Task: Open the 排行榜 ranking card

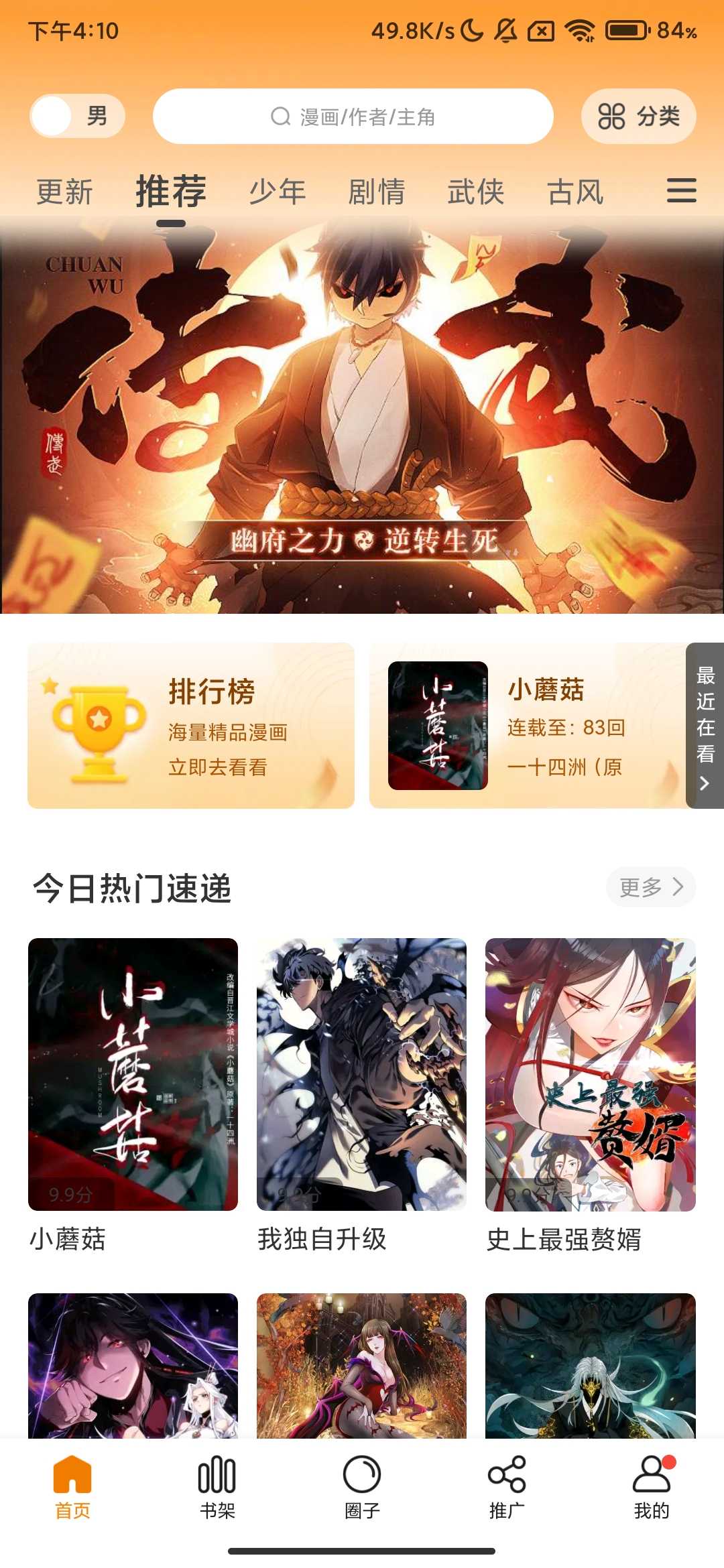Action: pos(191,726)
